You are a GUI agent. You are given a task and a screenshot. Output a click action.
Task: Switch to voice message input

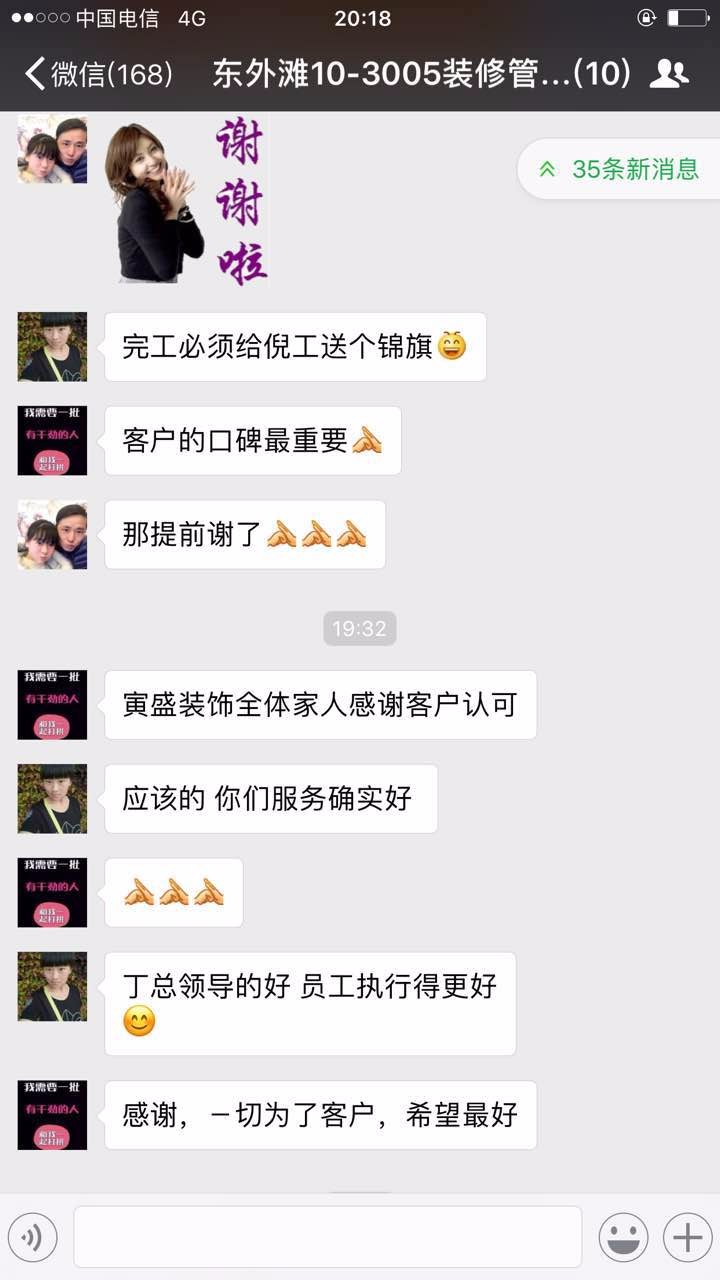(33, 1238)
